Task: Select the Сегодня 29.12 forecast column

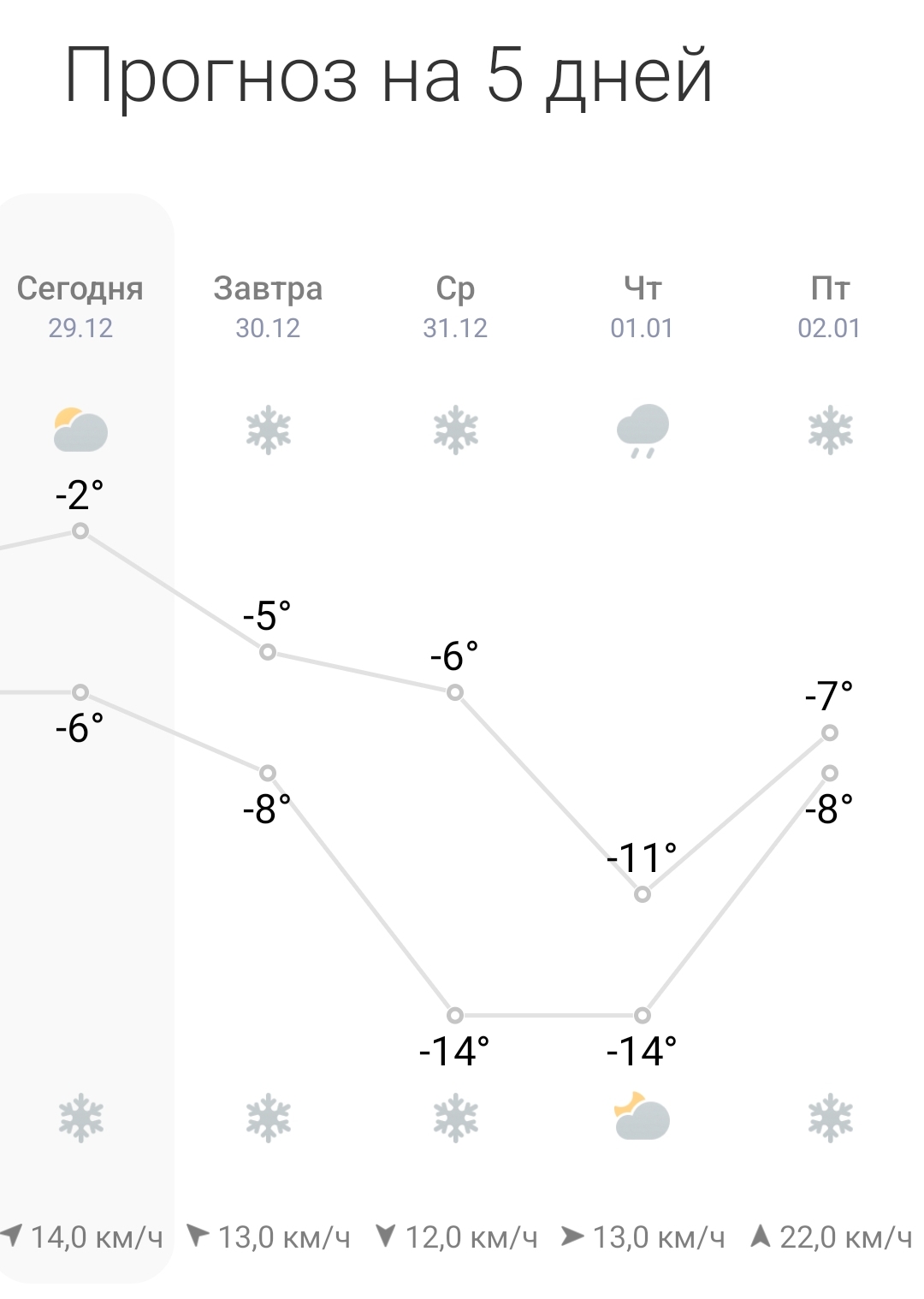Action: (x=80, y=306)
